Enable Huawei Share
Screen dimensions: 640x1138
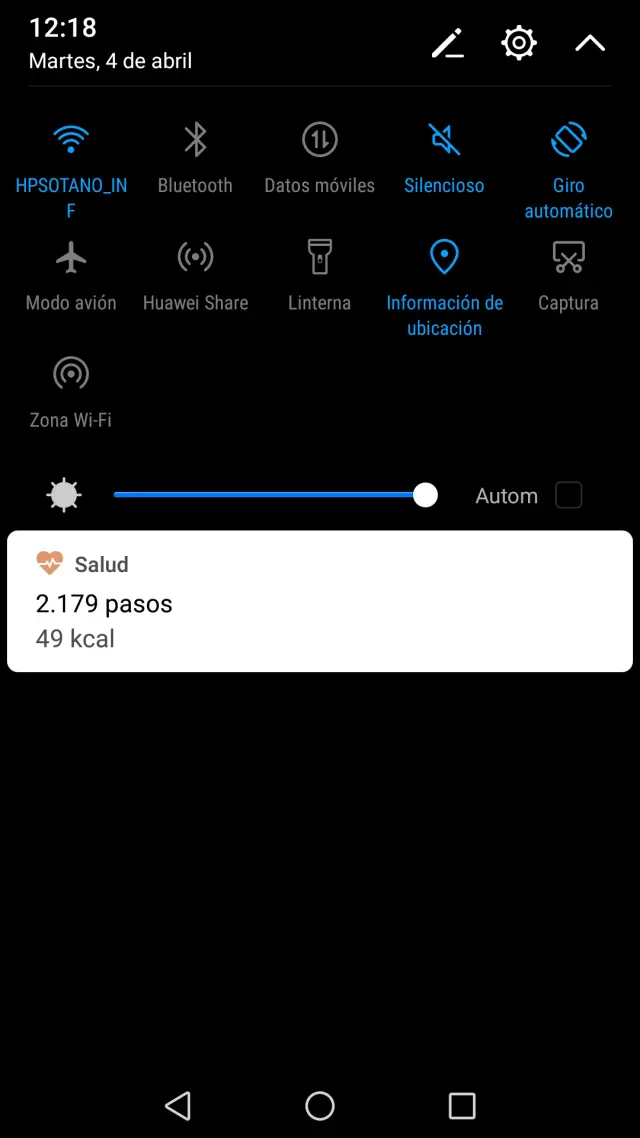195,258
